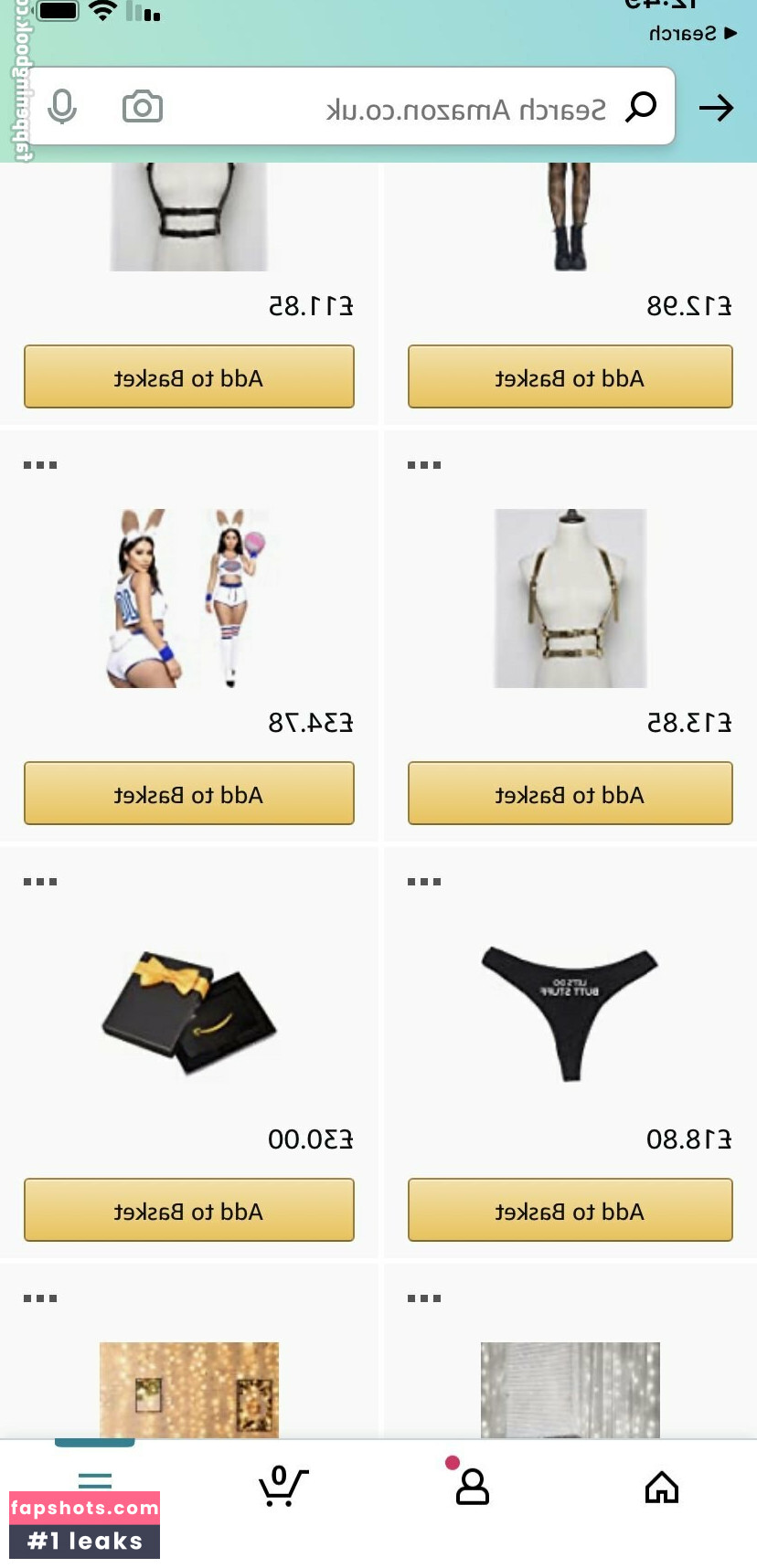Open the basket tab
Image resolution: width=757 pixels, height=1568 pixels.
coord(283,1486)
